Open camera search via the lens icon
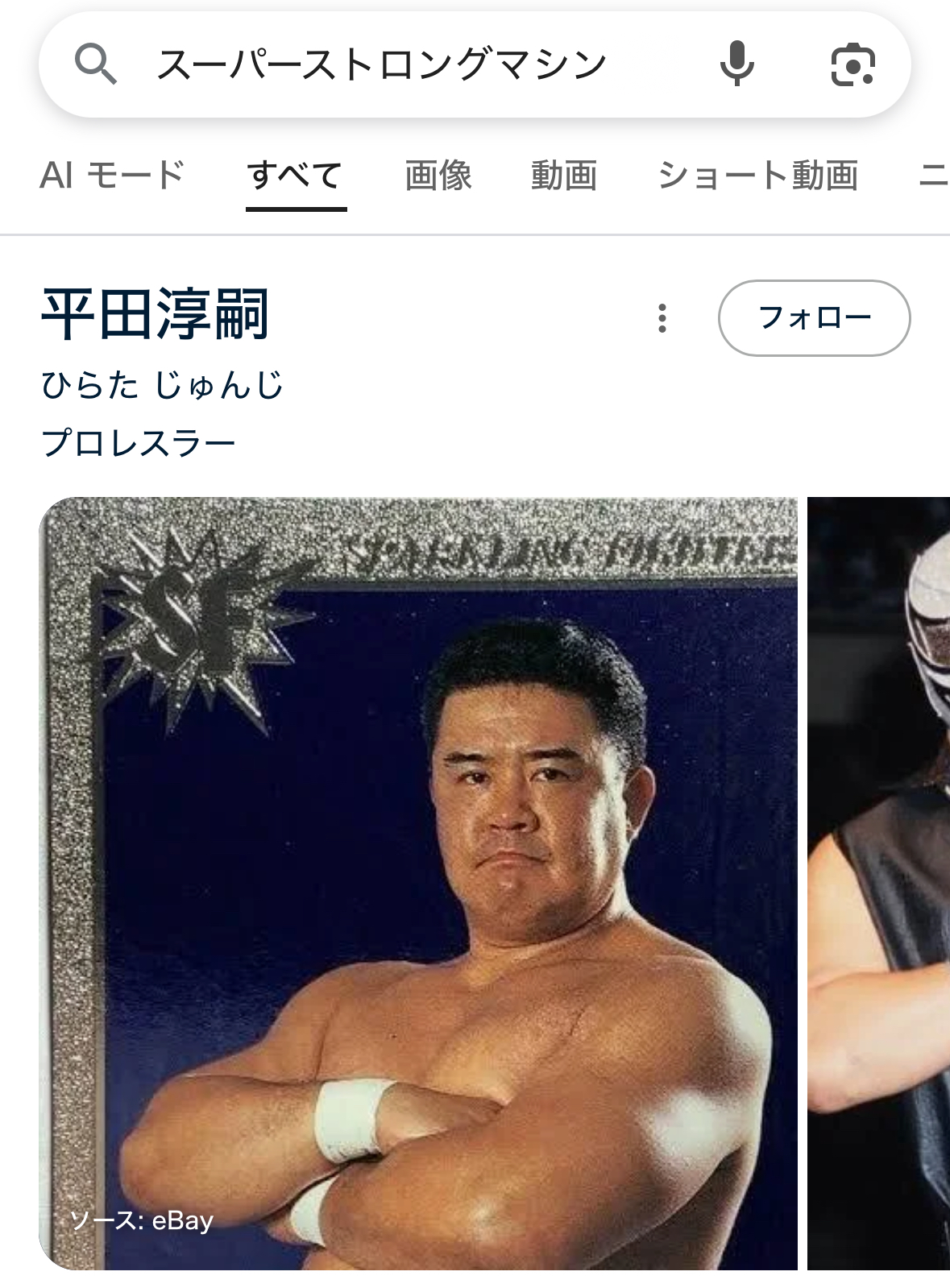This screenshot has width=950, height=1288. [x=853, y=64]
